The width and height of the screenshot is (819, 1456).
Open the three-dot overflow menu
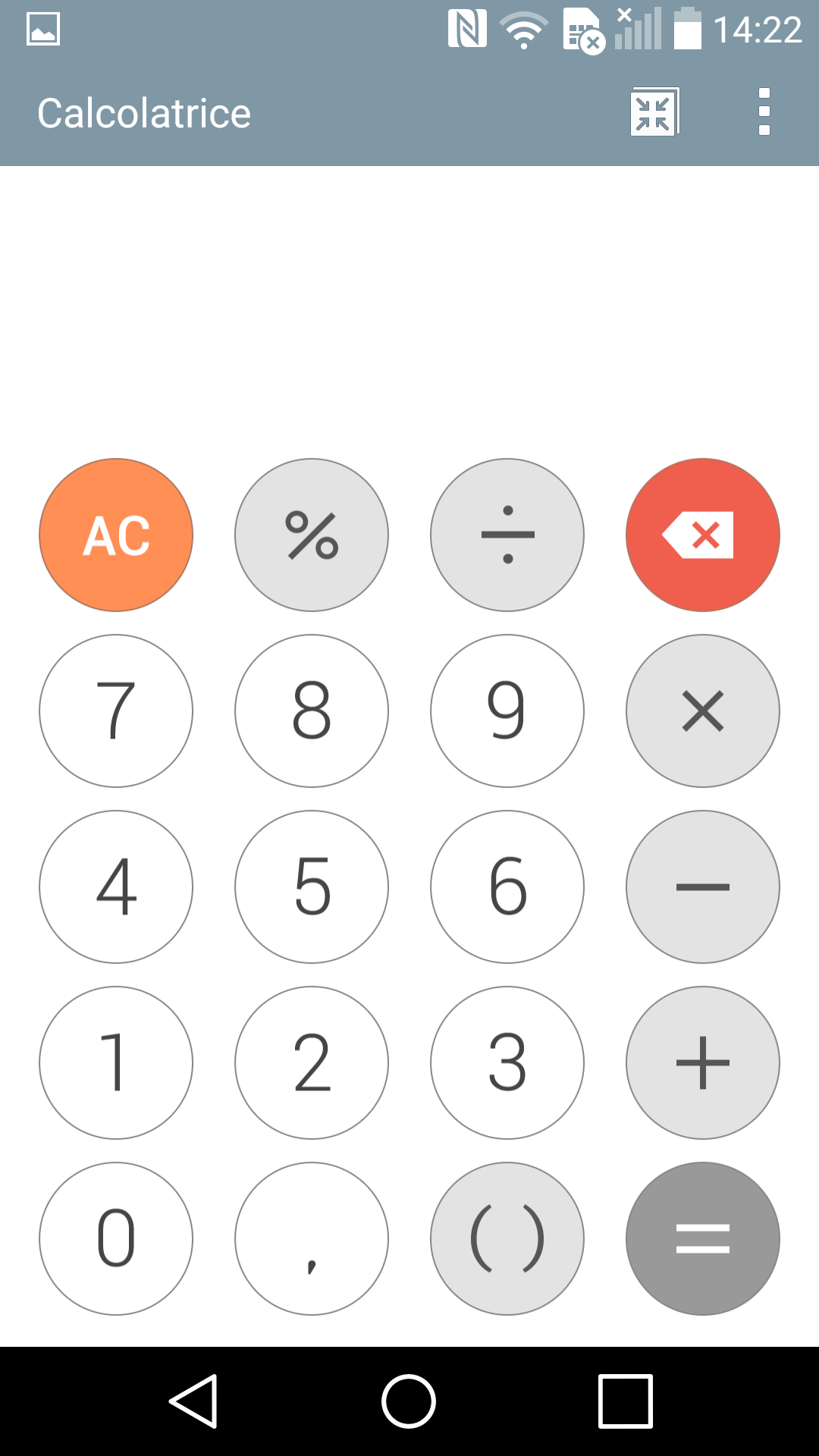pos(764,112)
